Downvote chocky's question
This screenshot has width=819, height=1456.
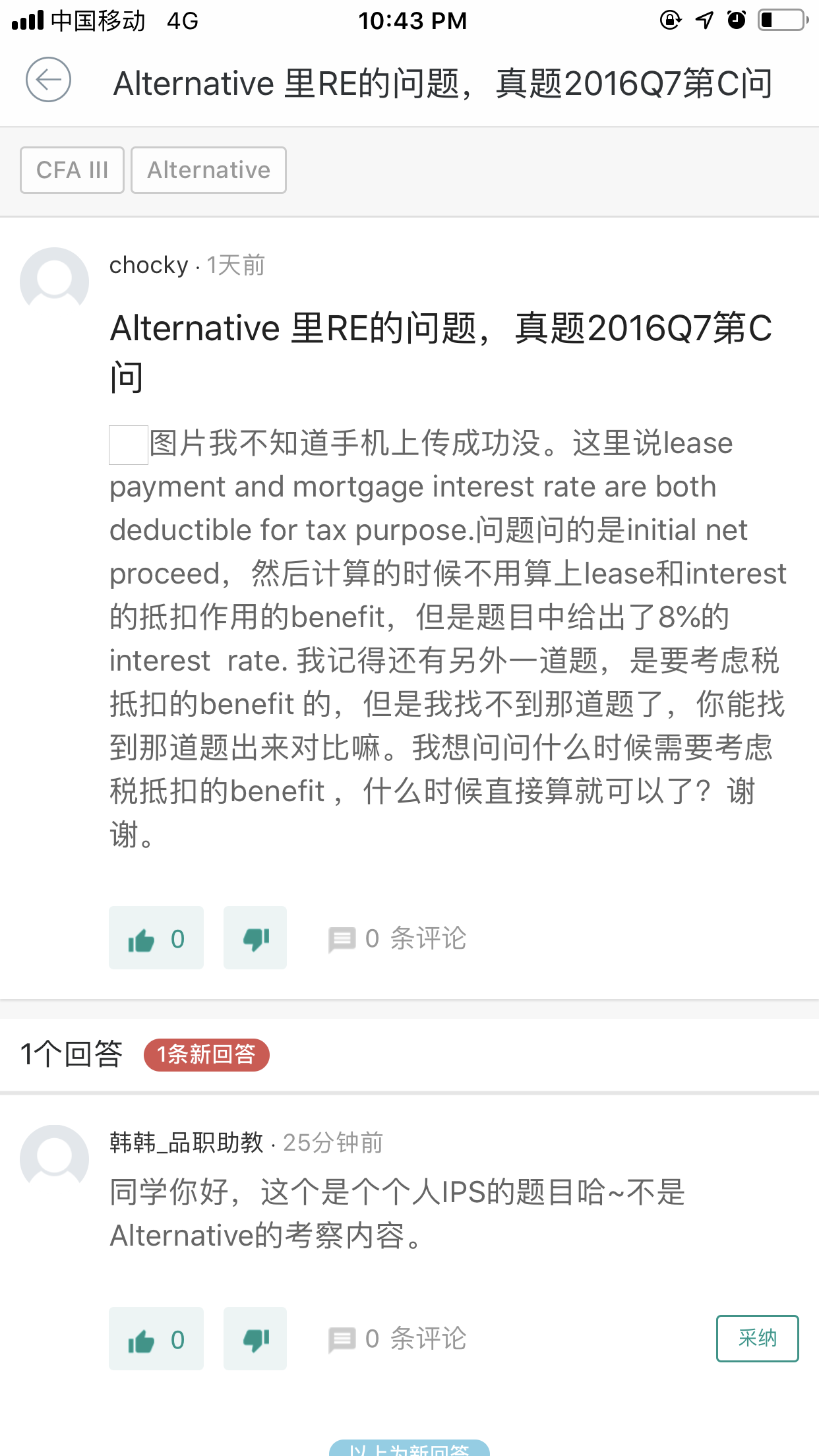pos(255,938)
